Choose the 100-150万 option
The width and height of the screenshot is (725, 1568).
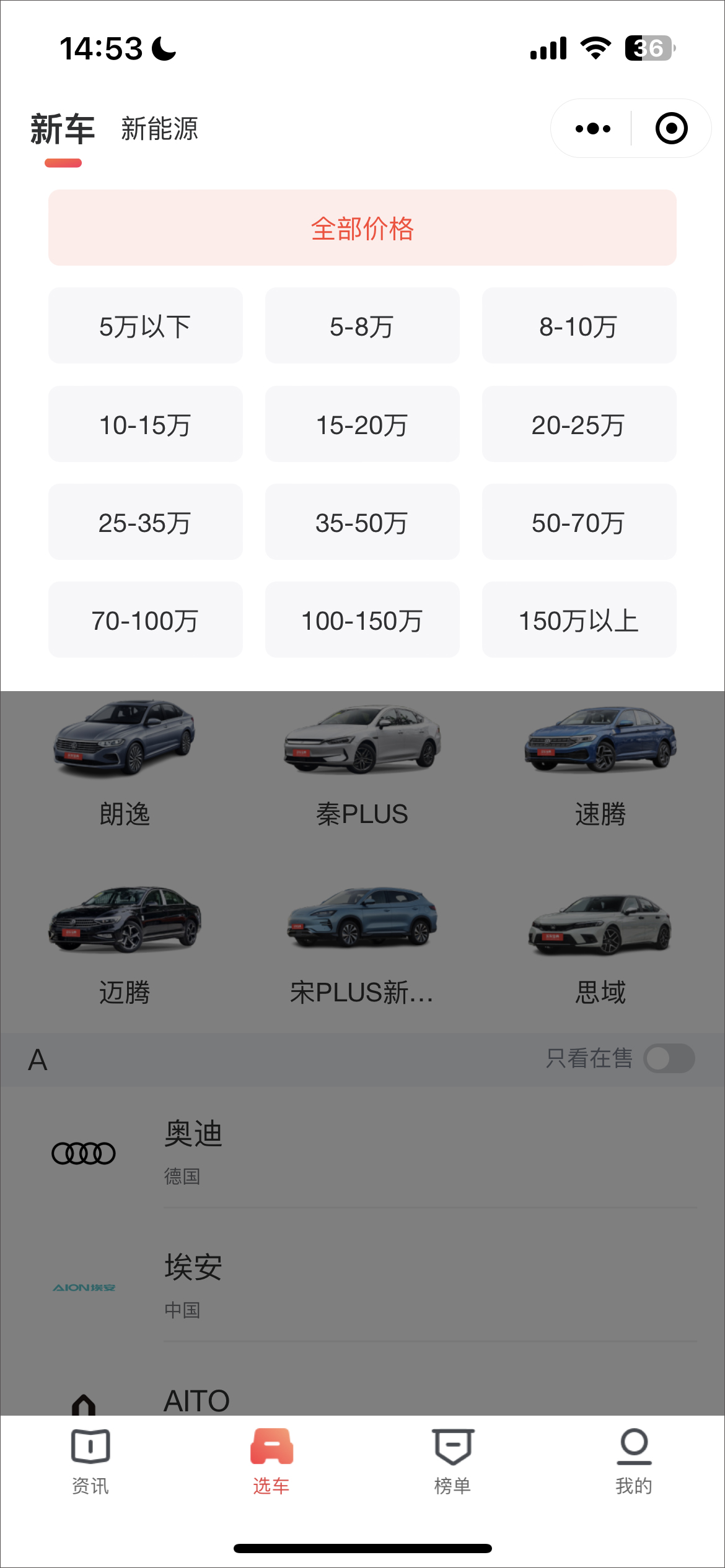tap(362, 620)
